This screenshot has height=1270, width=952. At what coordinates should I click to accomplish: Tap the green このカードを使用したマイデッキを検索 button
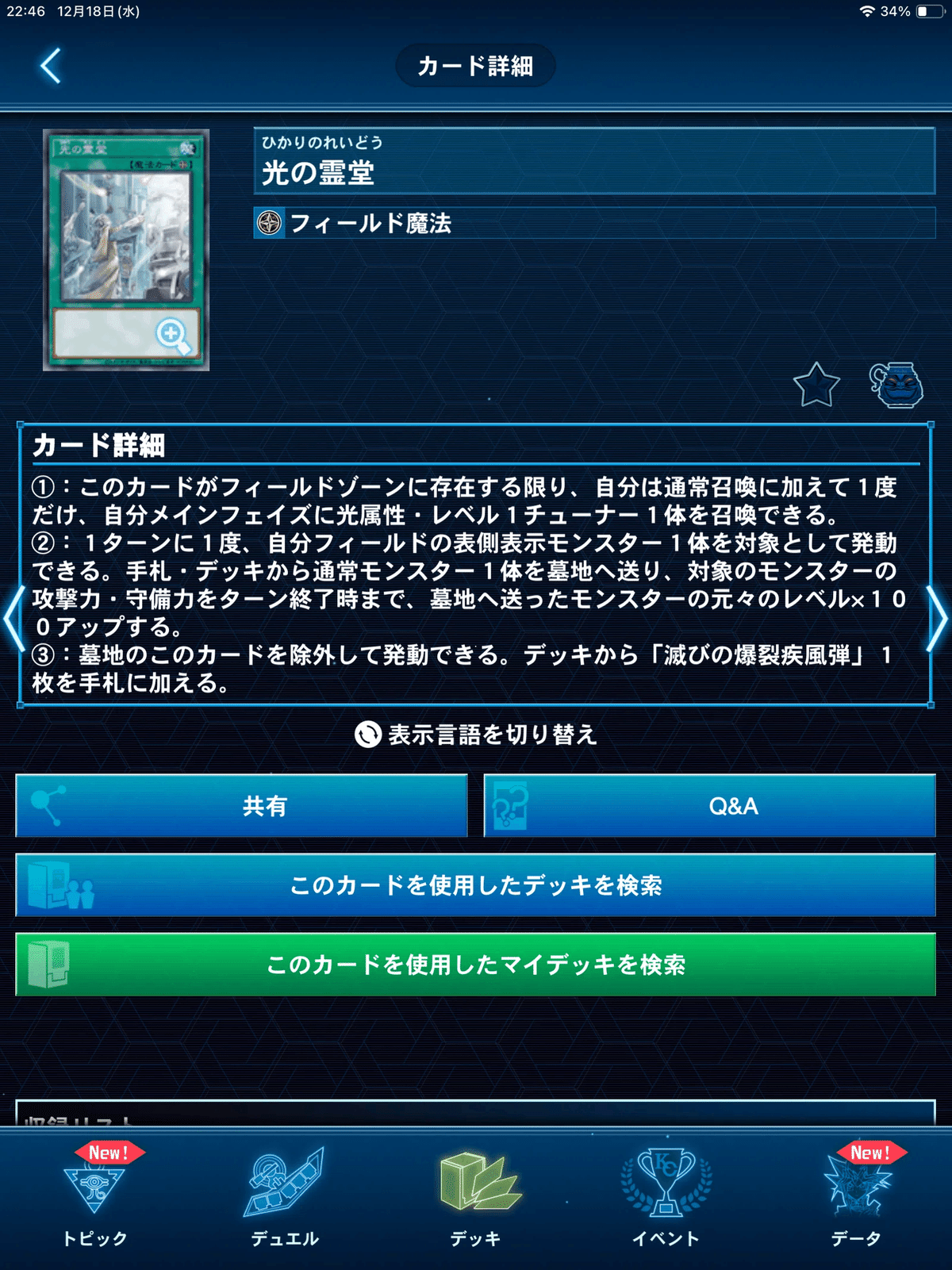[x=476, y=965]
